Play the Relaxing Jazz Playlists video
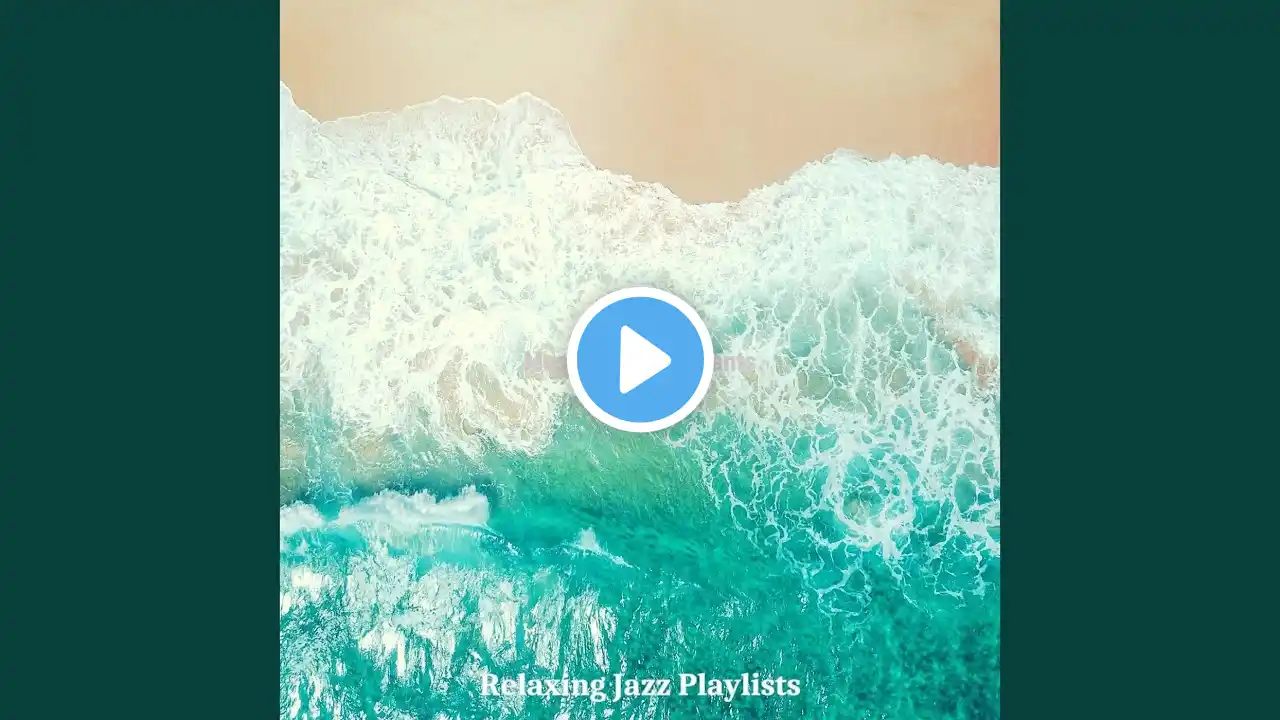This screenshot has height=720, width=1280. (x=640, y=360)
